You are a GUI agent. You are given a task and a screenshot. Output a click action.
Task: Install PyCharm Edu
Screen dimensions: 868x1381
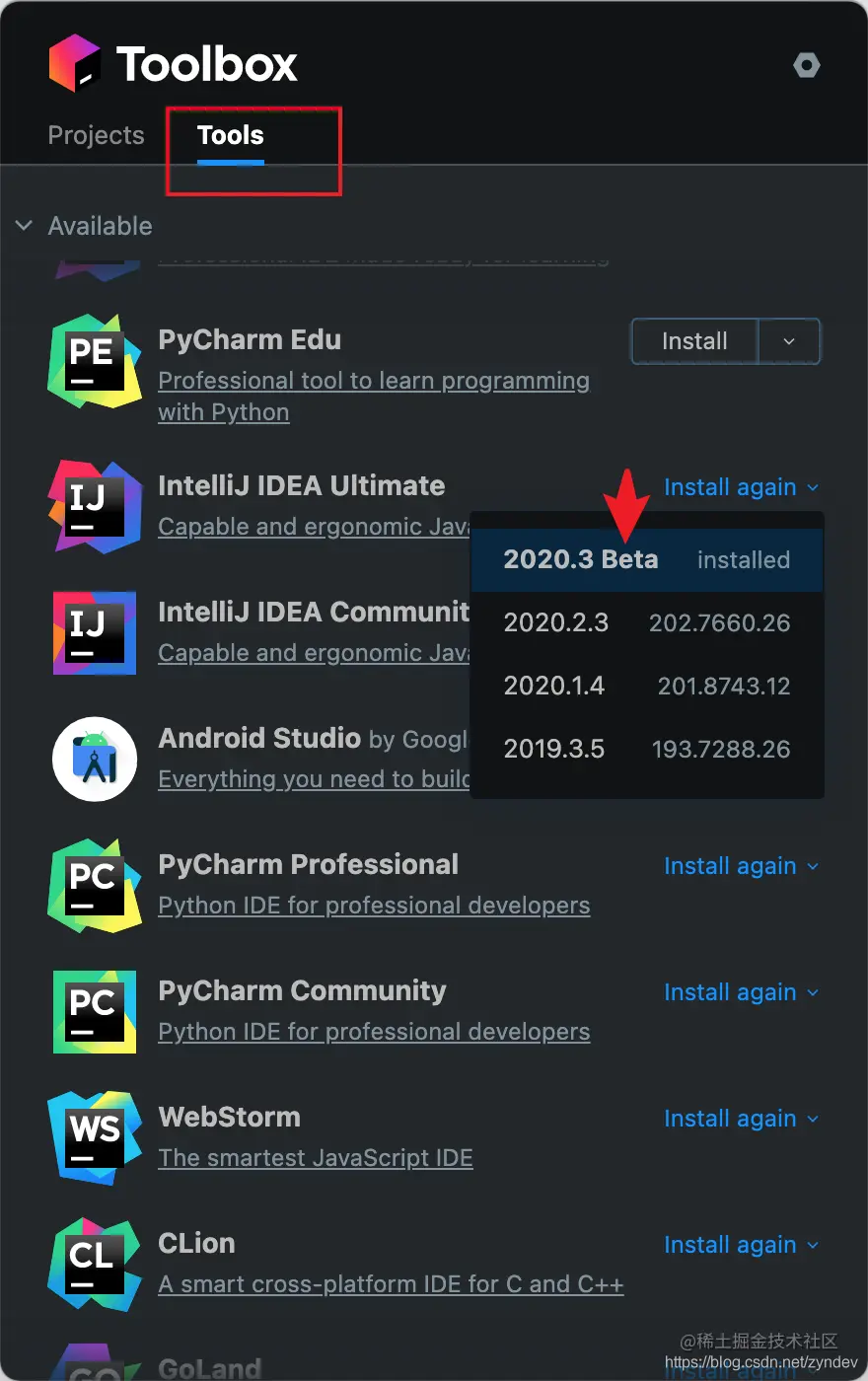(x=694, y=341)
